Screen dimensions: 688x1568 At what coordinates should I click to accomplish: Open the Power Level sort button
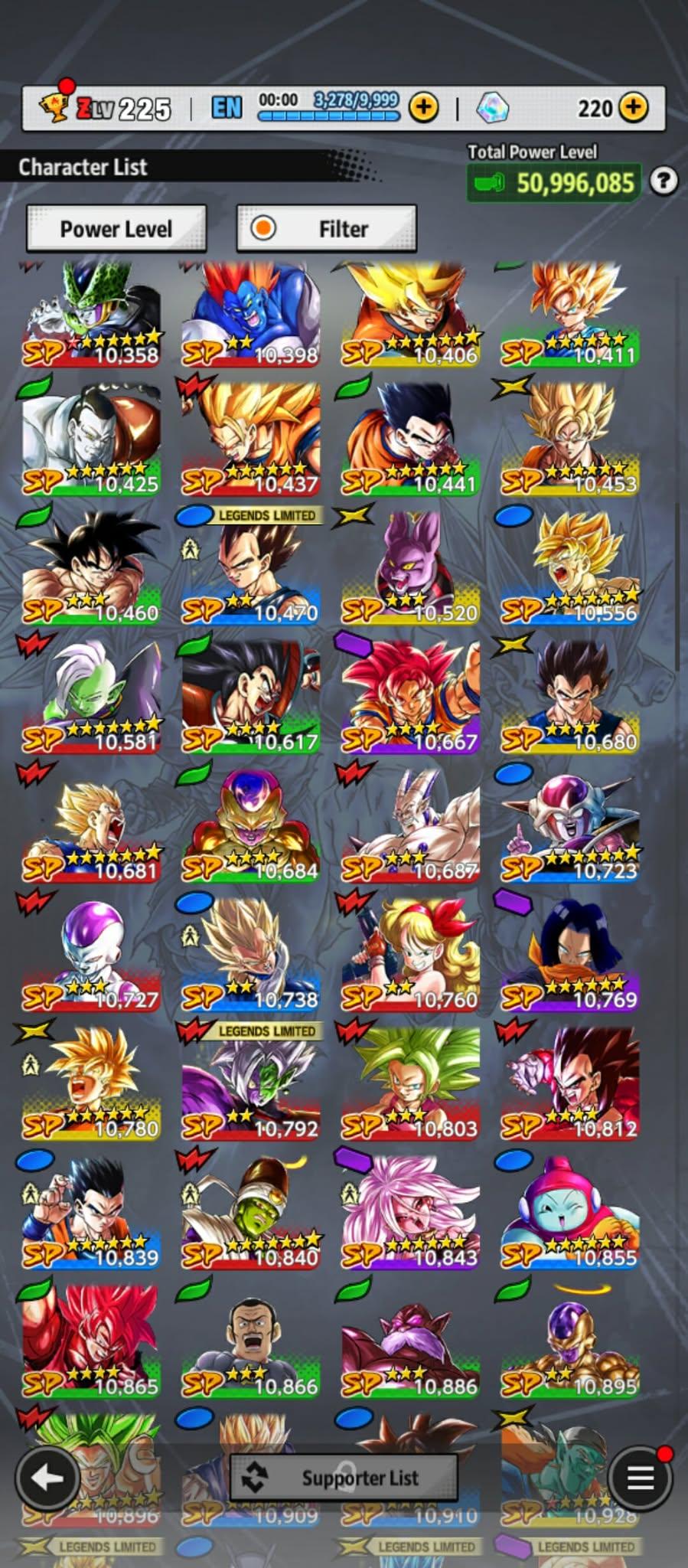tap(116, 228)
